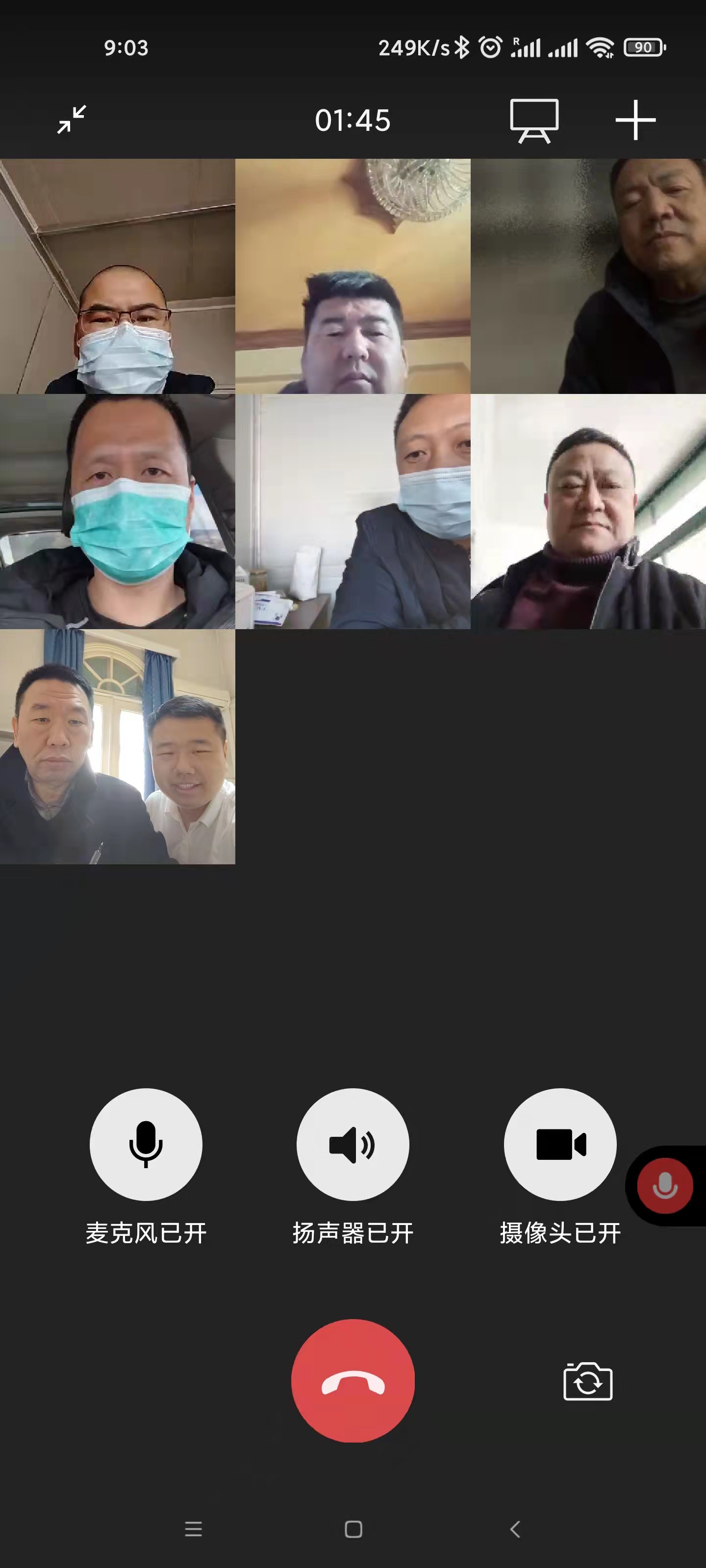Go to the home screen via system home button

353,1529
